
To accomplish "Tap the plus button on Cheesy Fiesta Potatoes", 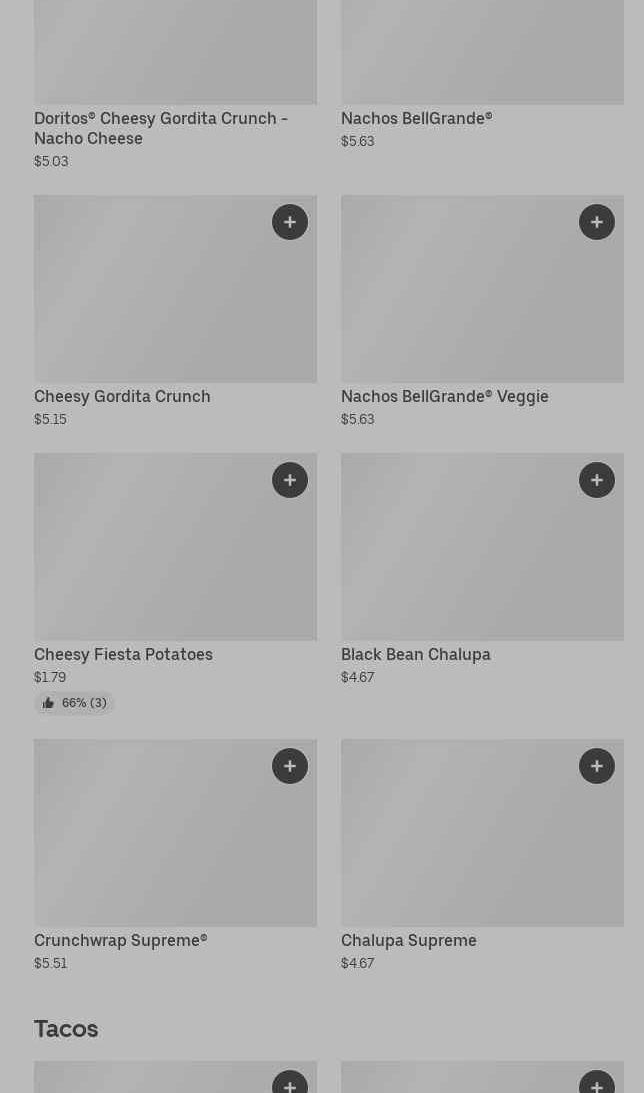I will (x=290, y=480).
